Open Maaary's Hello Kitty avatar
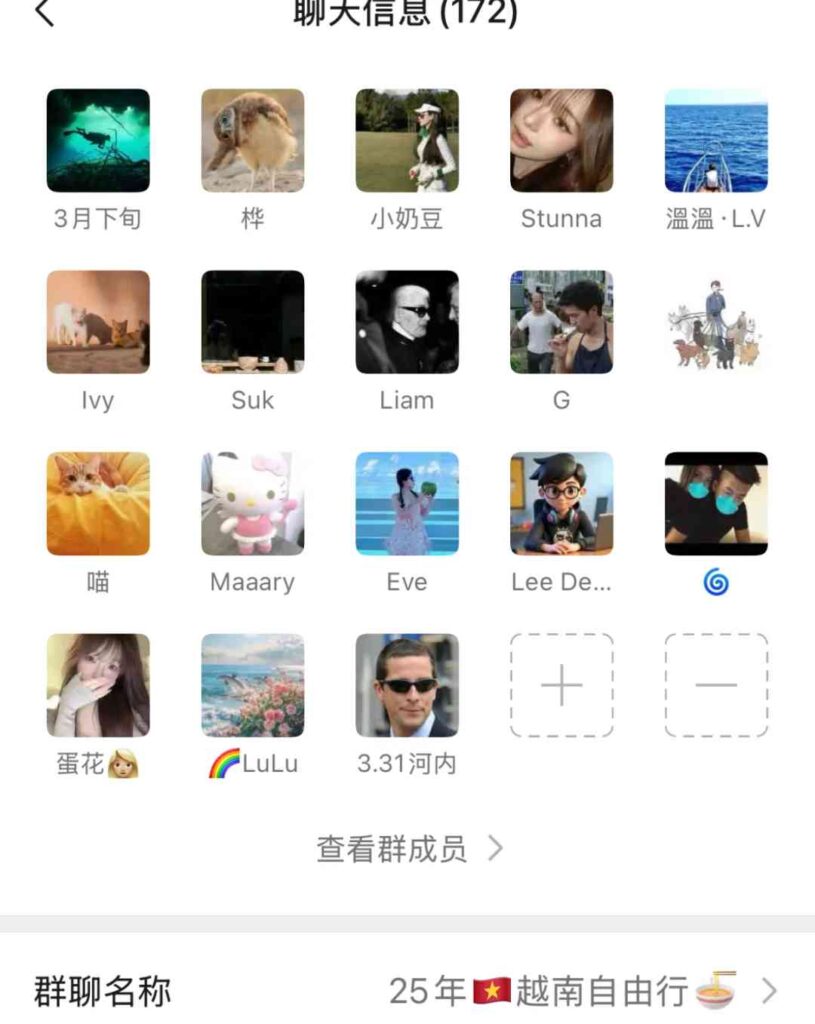Screen dimensions: 815x1024 (252, 503)
